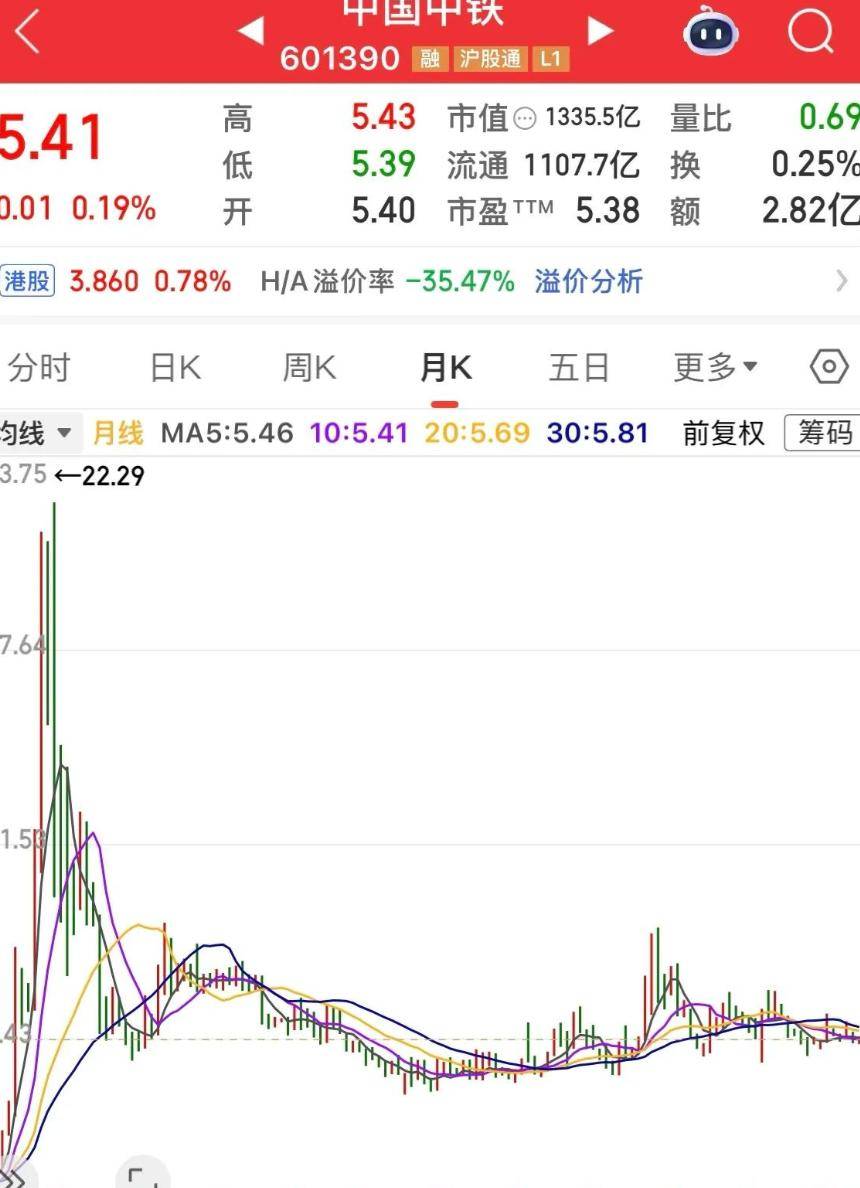
Task: Tap the 筹码 chip distribution button
Action: tap(823, 433)
